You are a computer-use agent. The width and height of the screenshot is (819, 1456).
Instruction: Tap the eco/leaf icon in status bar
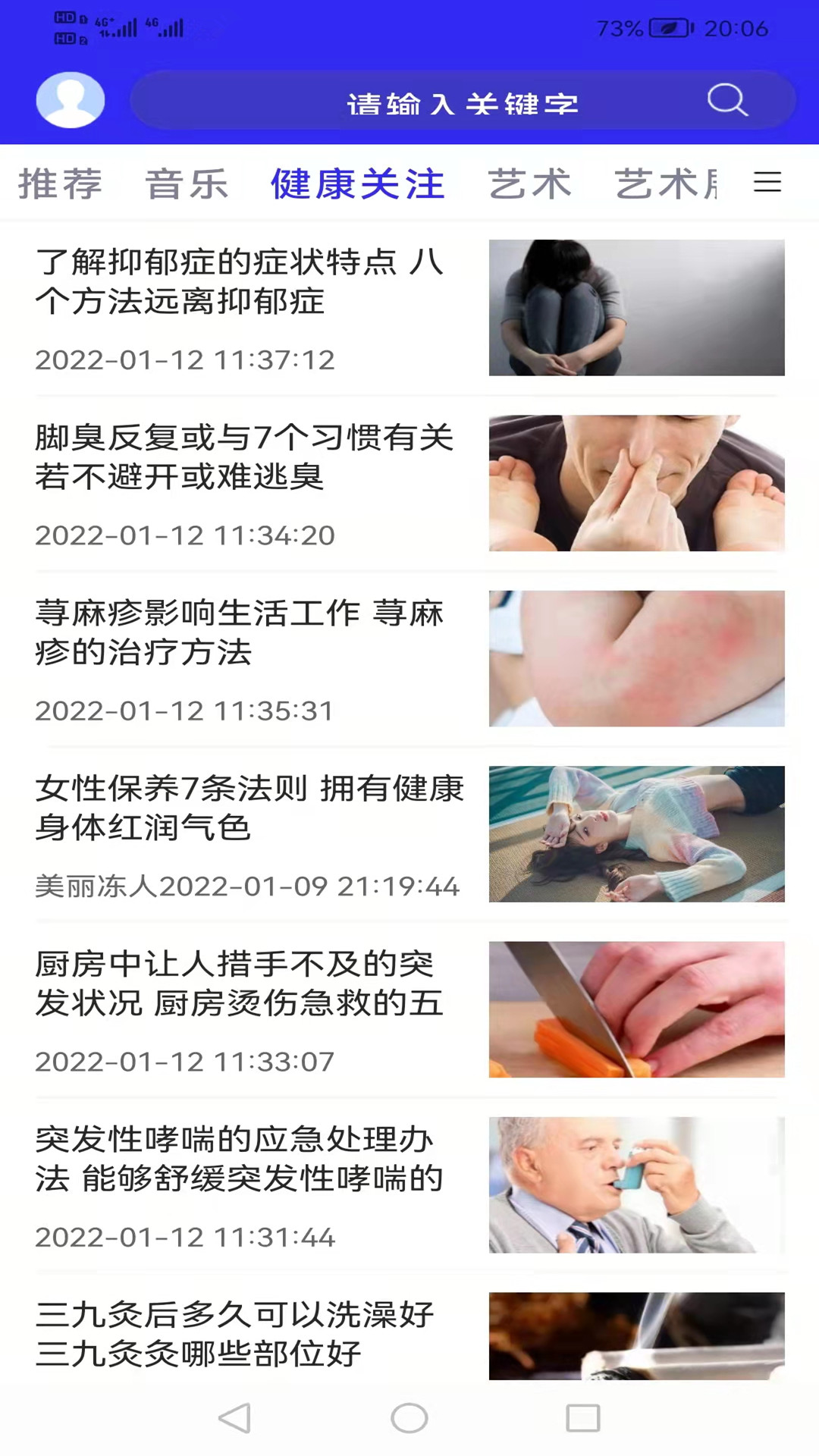[670, 30]
